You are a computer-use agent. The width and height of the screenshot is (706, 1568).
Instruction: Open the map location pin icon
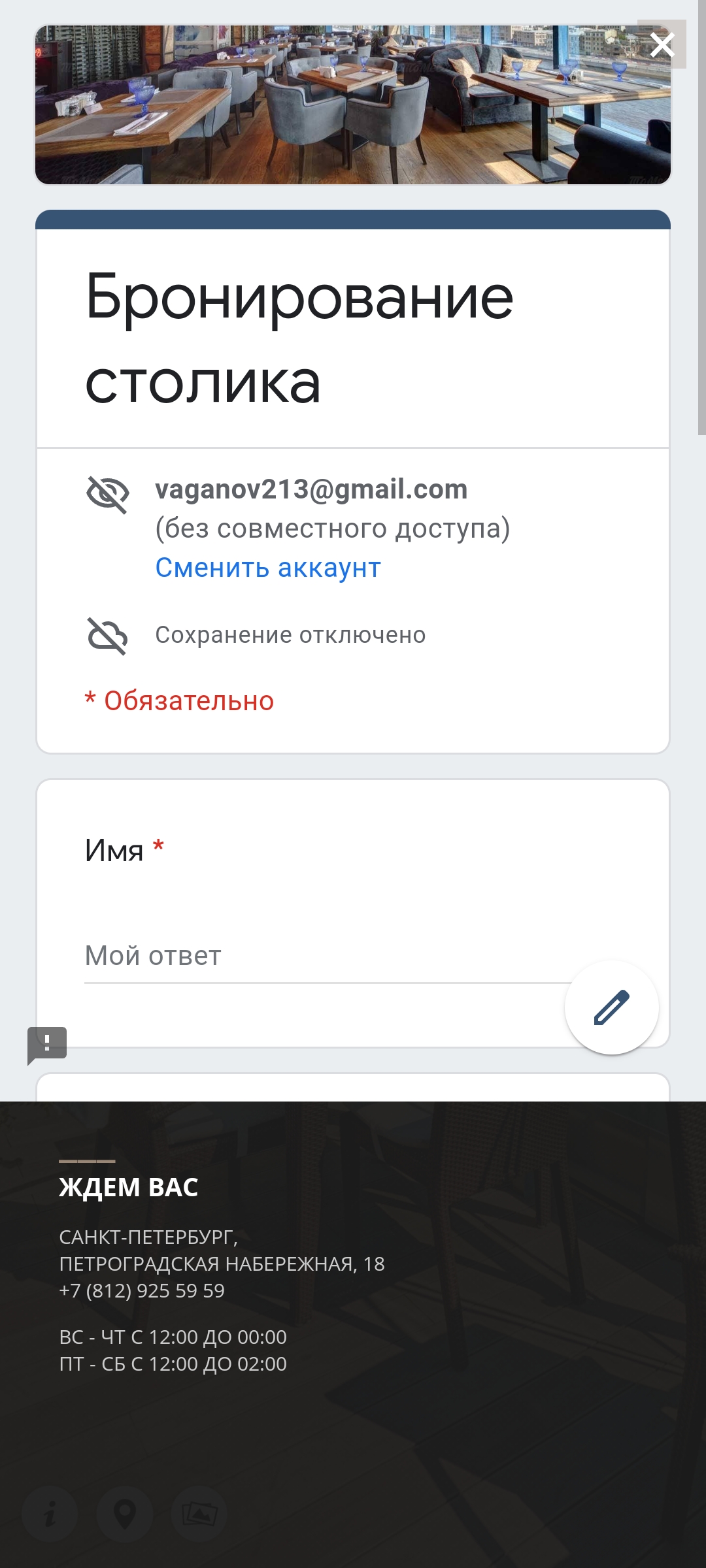point(124,1514)
